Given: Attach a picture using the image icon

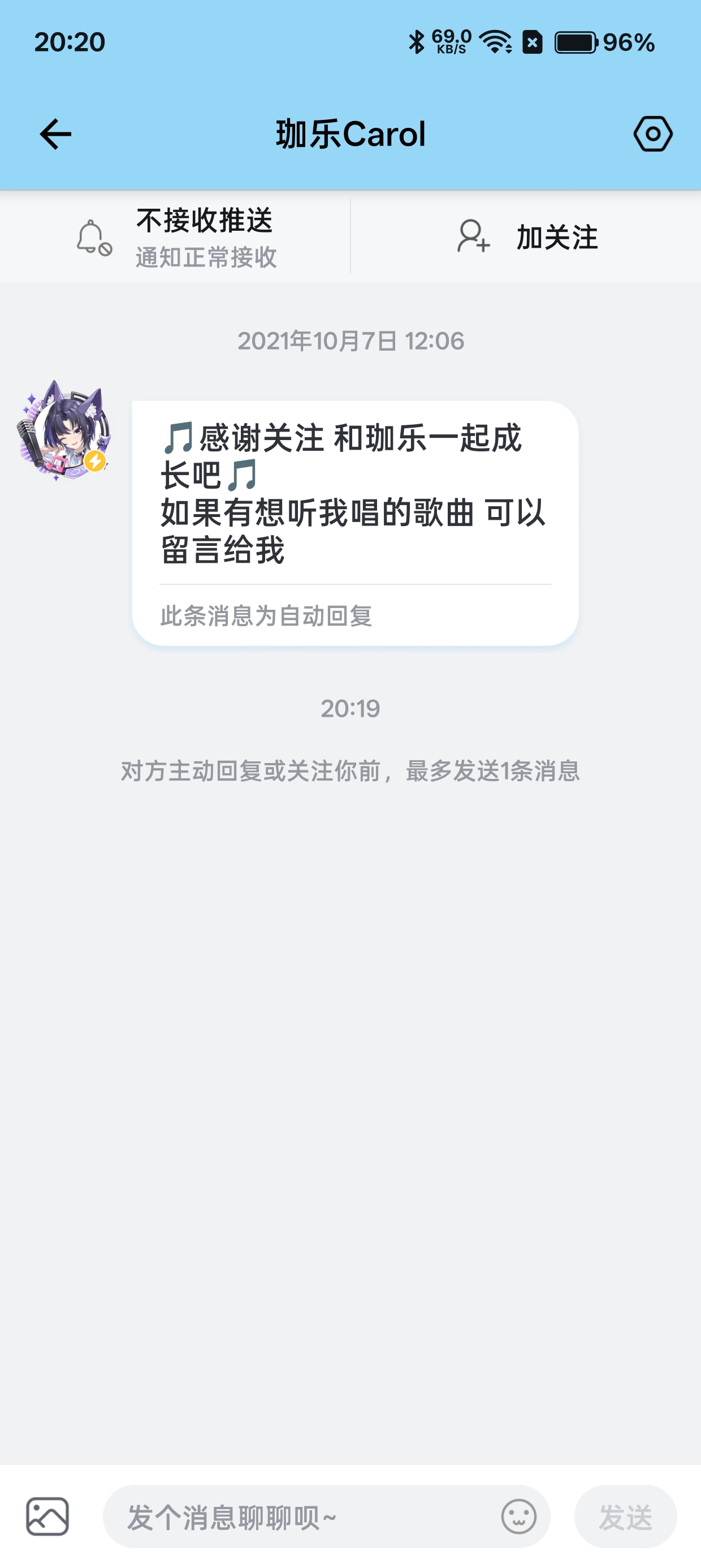Looking at the screenshot, I should tap(47, 1517).
